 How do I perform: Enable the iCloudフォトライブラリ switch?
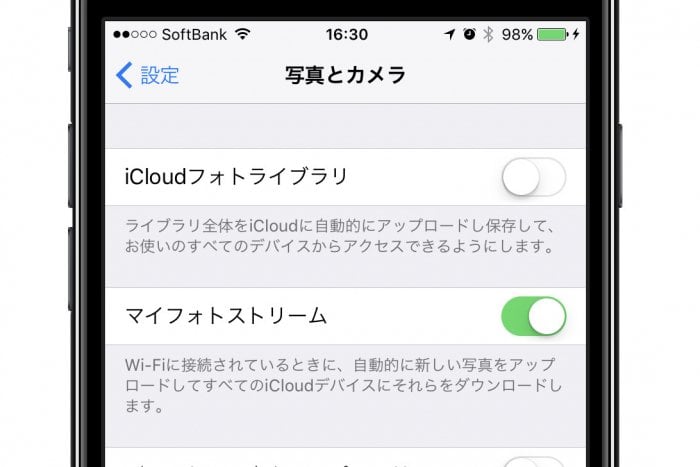[533, 178]
